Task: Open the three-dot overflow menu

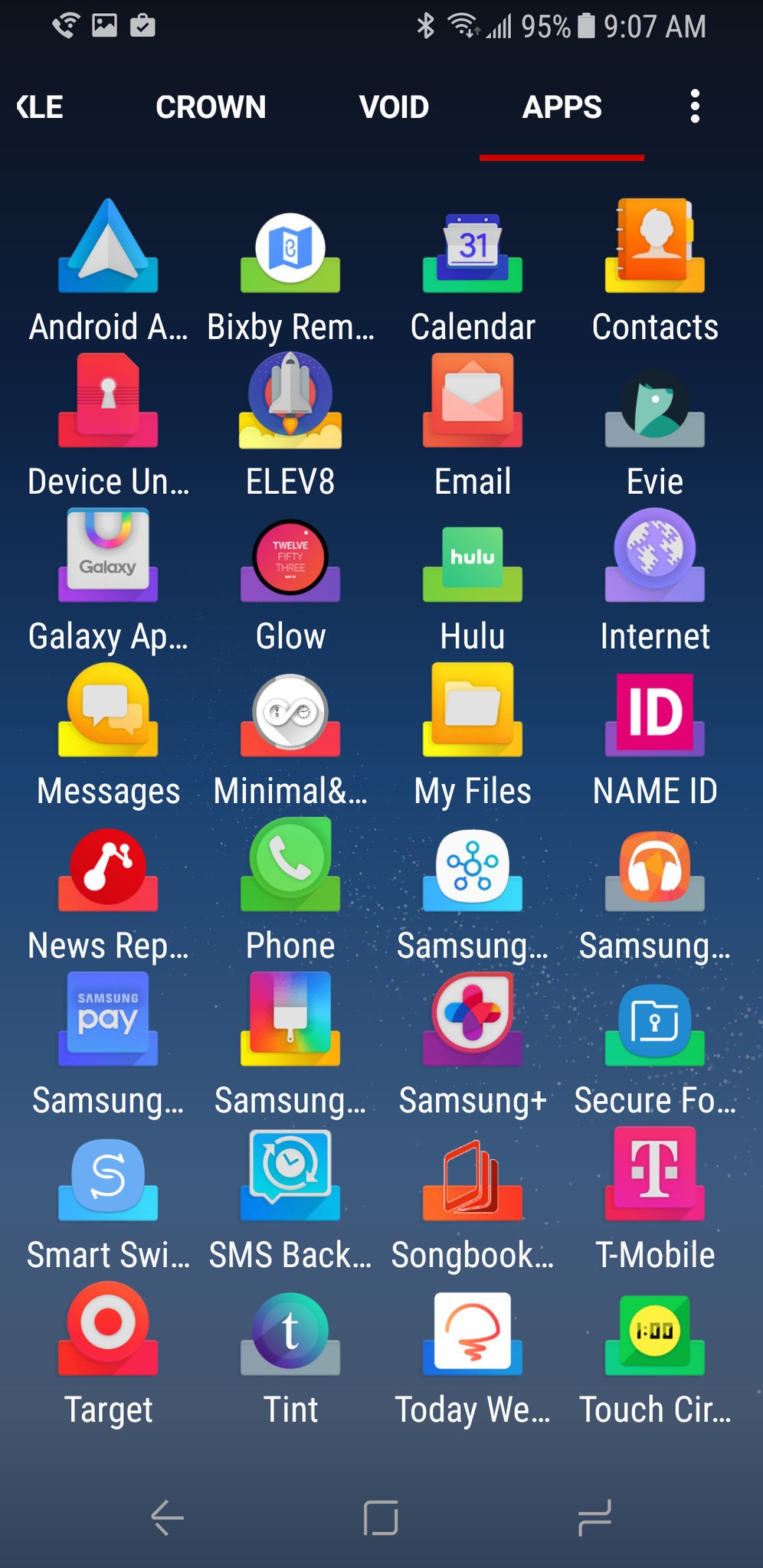Action: (x=695, y=107)
